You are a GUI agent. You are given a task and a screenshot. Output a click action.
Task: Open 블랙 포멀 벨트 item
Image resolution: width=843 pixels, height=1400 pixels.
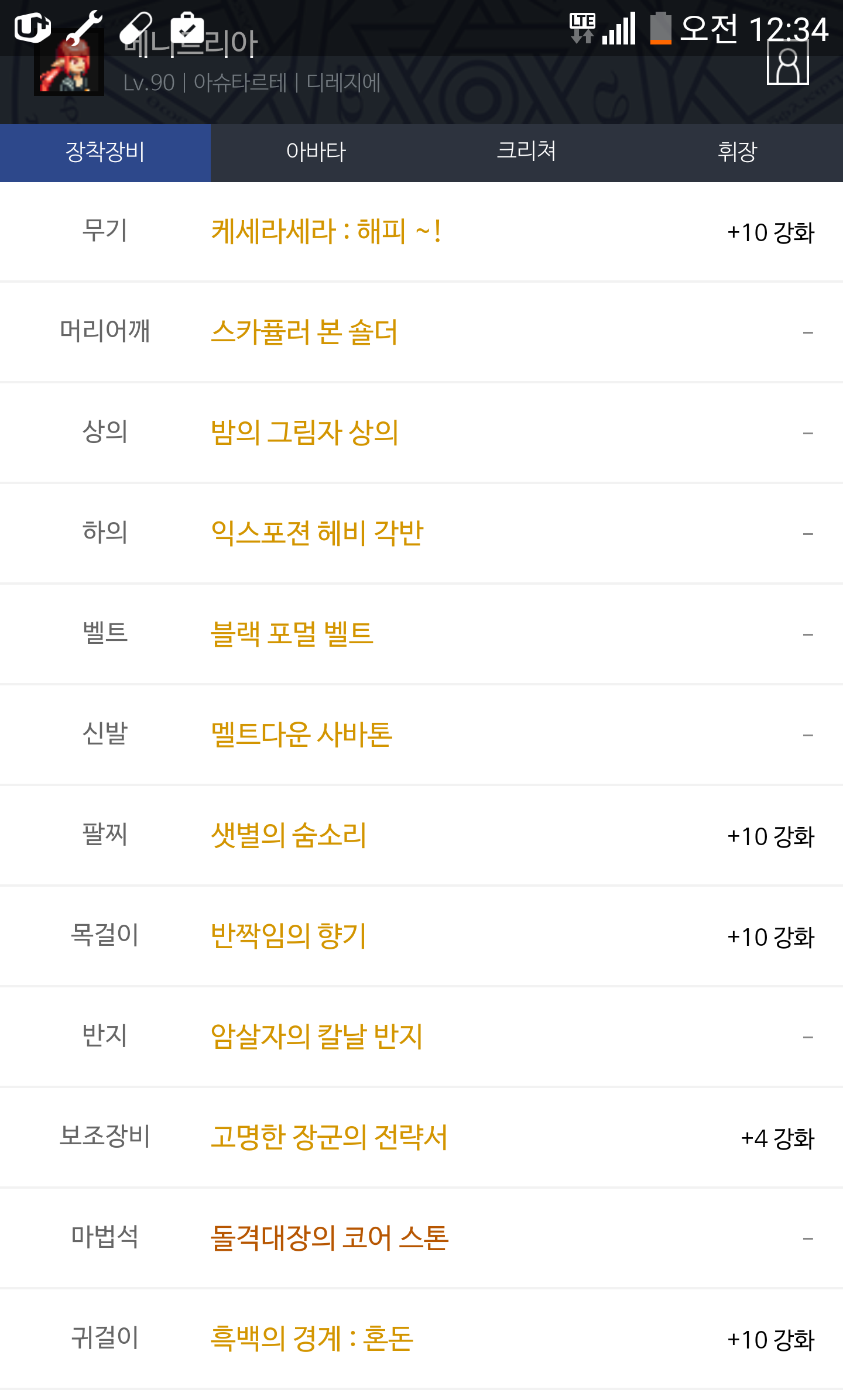[292, 634]
